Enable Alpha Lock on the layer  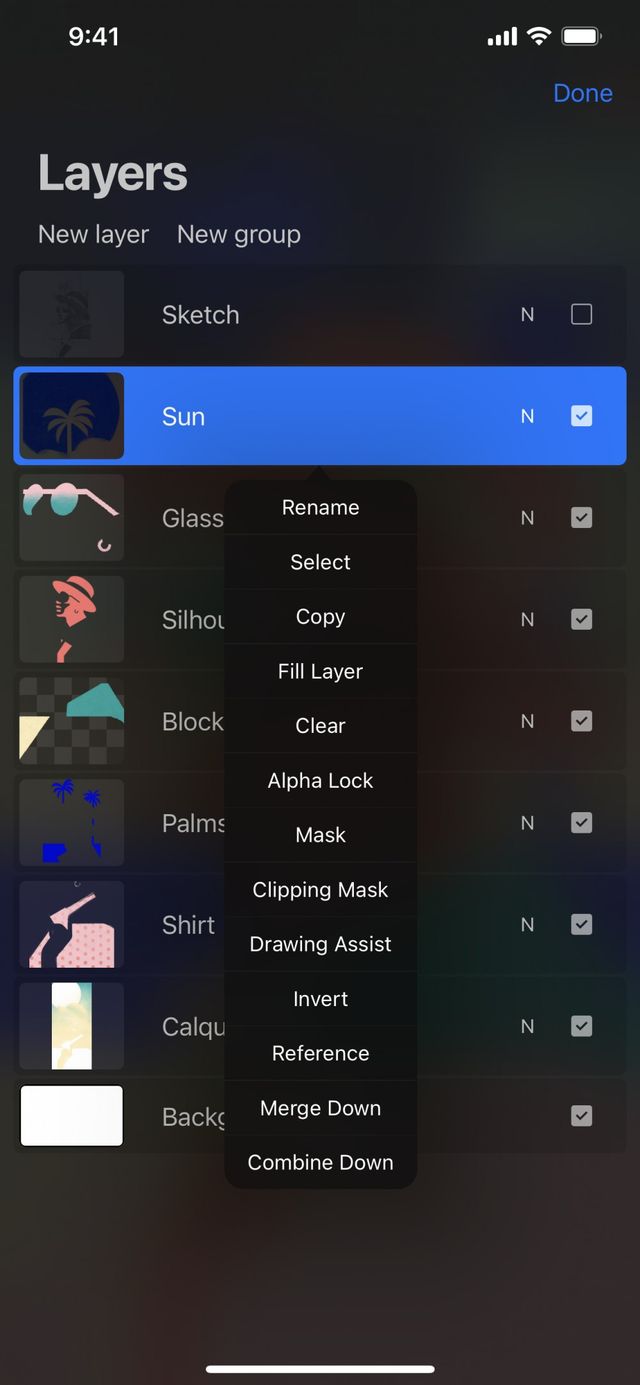(x=320, y=780)
